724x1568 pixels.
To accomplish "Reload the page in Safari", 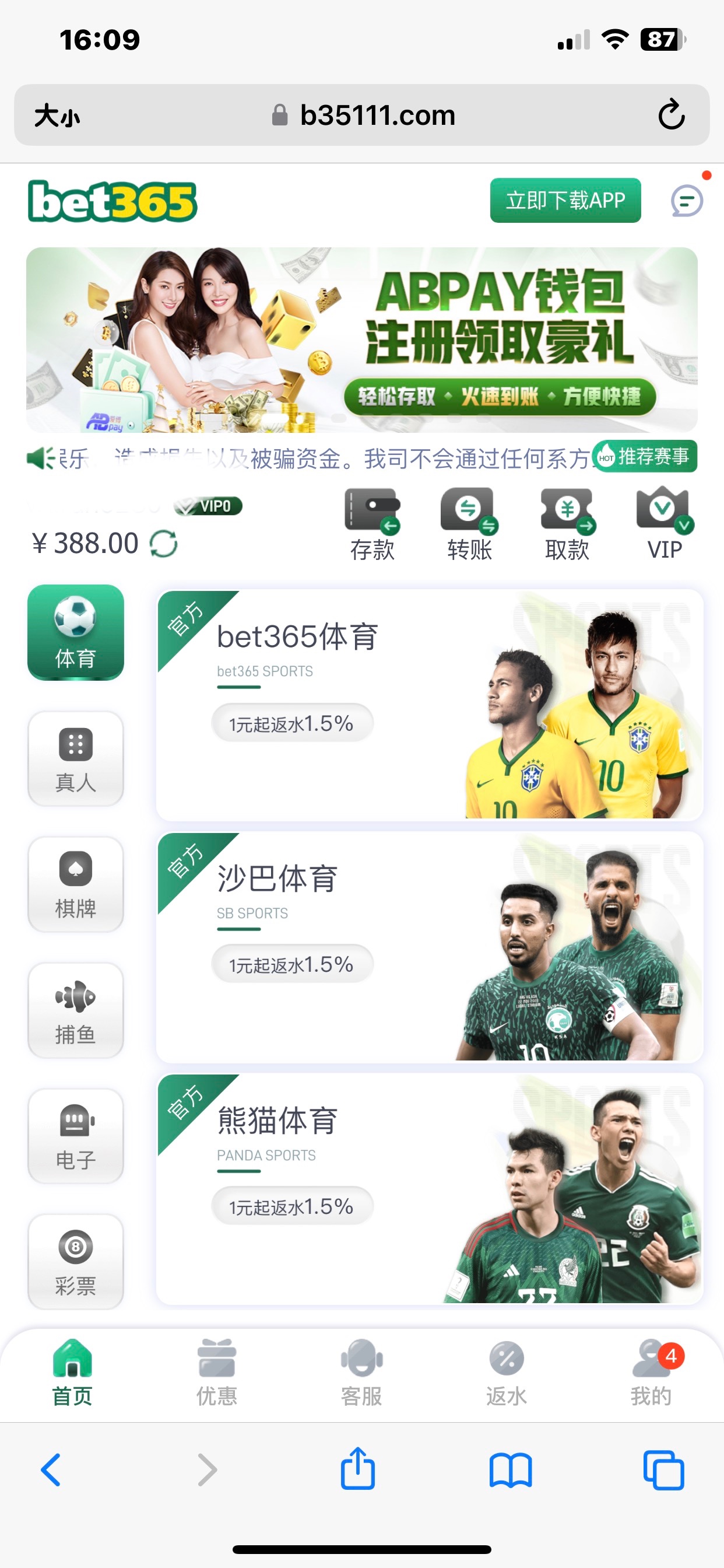I will [x=672, y=114].
